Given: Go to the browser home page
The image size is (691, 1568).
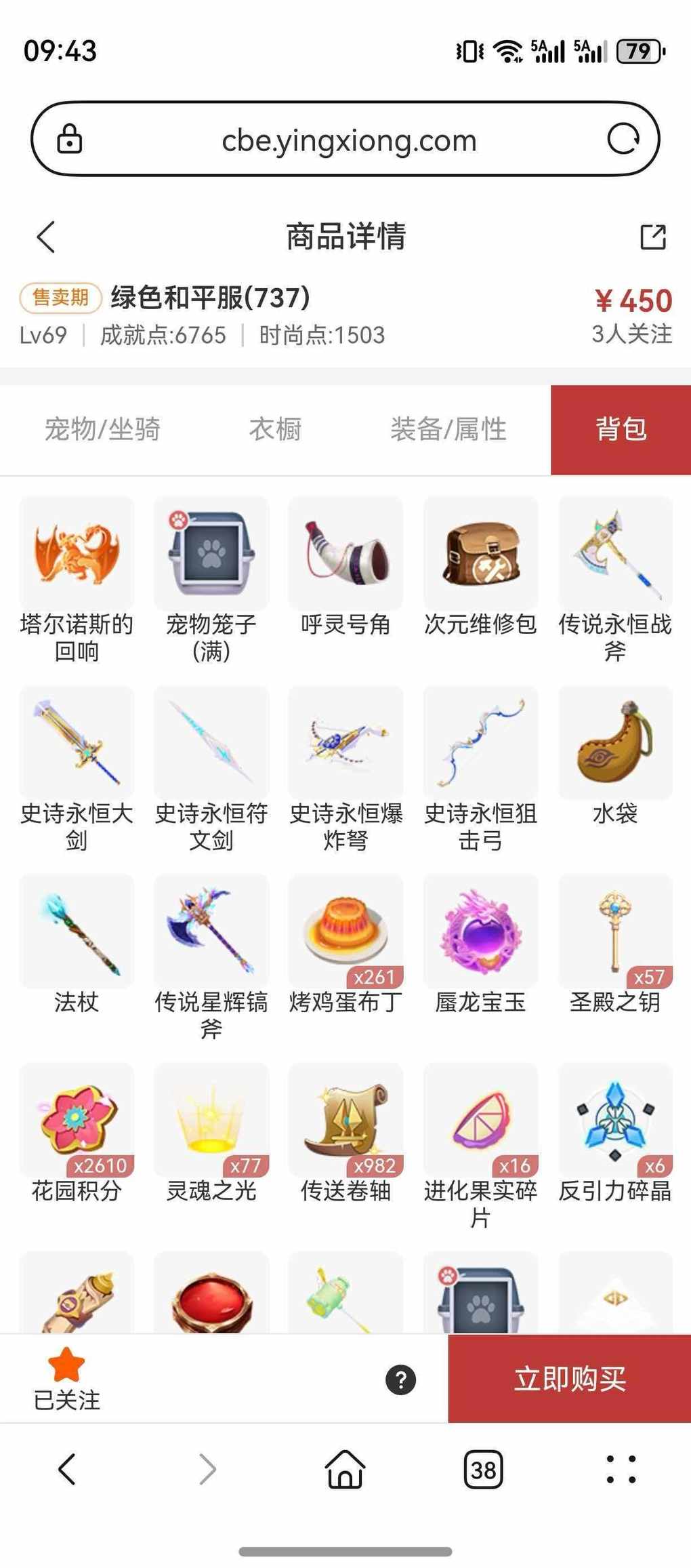Looking at the screenshot, I should coord(345,1470).
